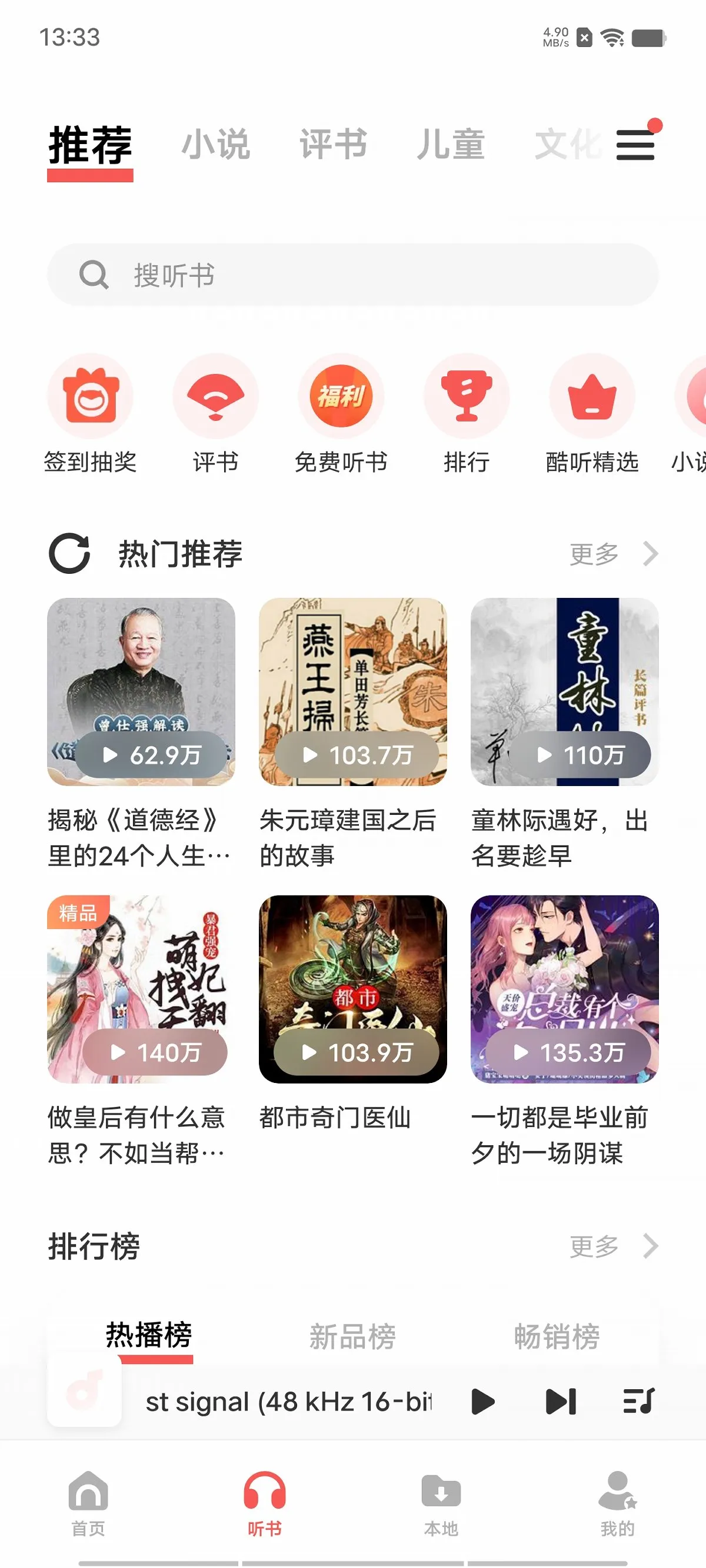Image resolution: width=706 pixels, height=1568 pixels.
Task: Open 签到抽奖 shortcut
Action: 90,397
